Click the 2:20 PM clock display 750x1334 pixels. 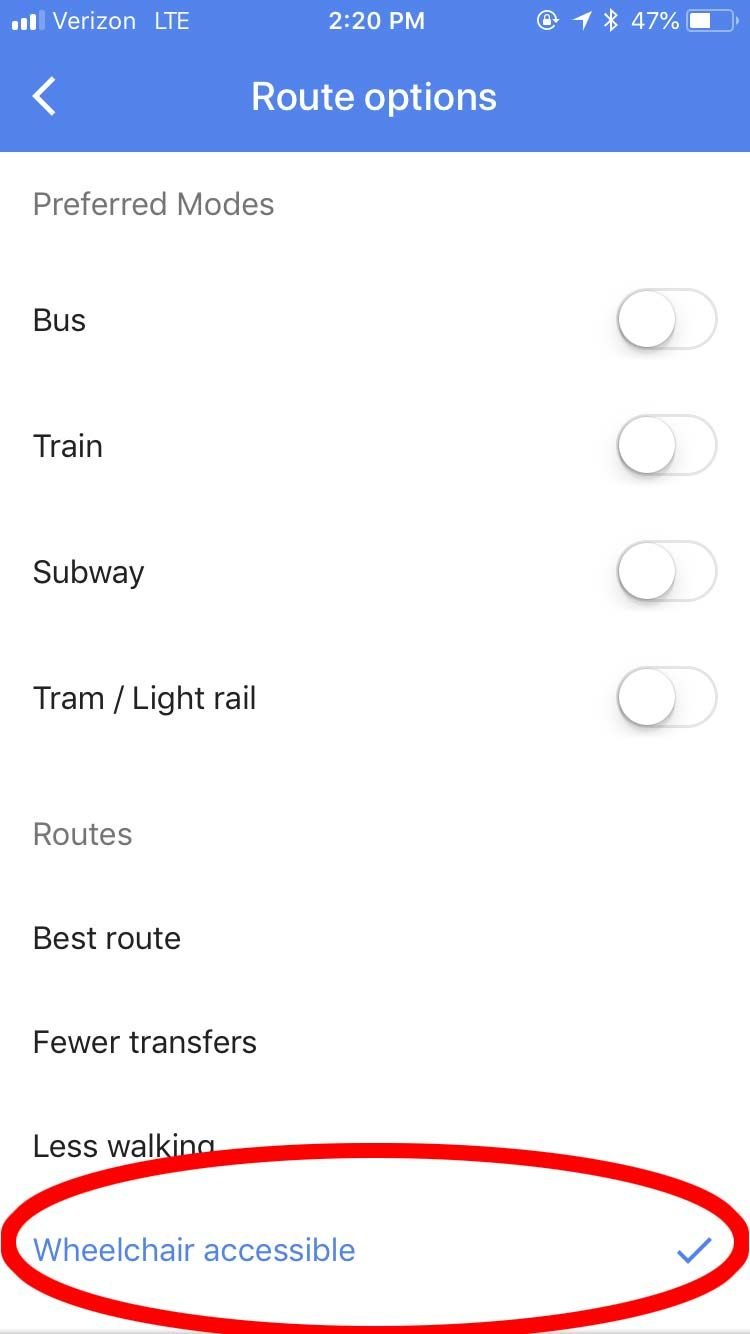coord(377,20)
